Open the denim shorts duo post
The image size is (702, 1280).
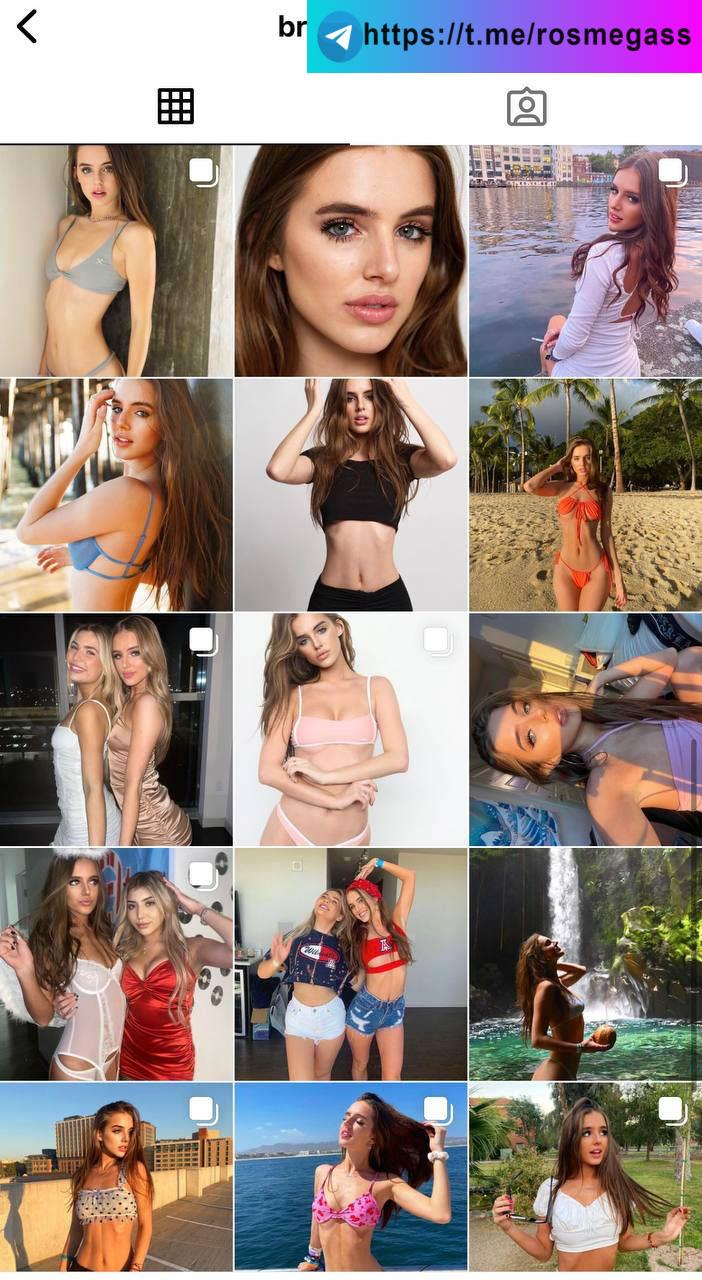pyautogui.click(x=350, y=964)
